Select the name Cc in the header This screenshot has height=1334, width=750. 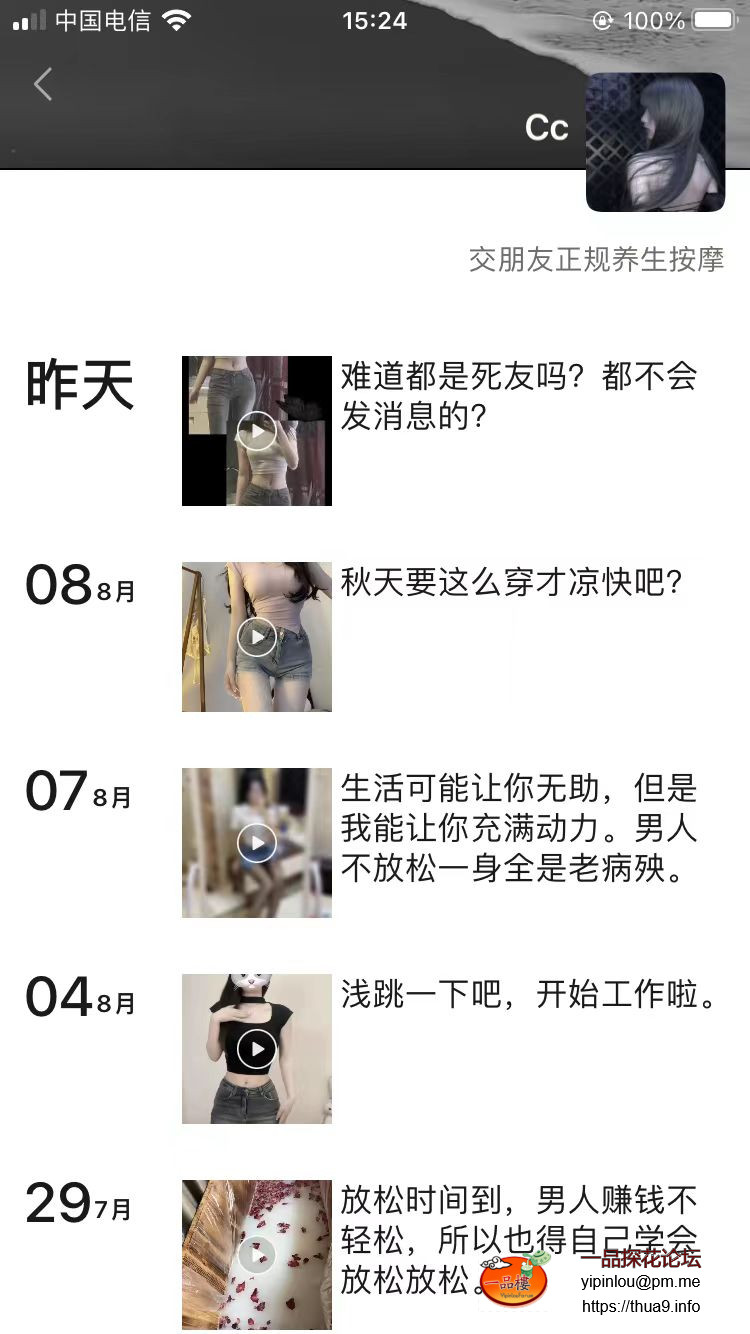[545, 128]
